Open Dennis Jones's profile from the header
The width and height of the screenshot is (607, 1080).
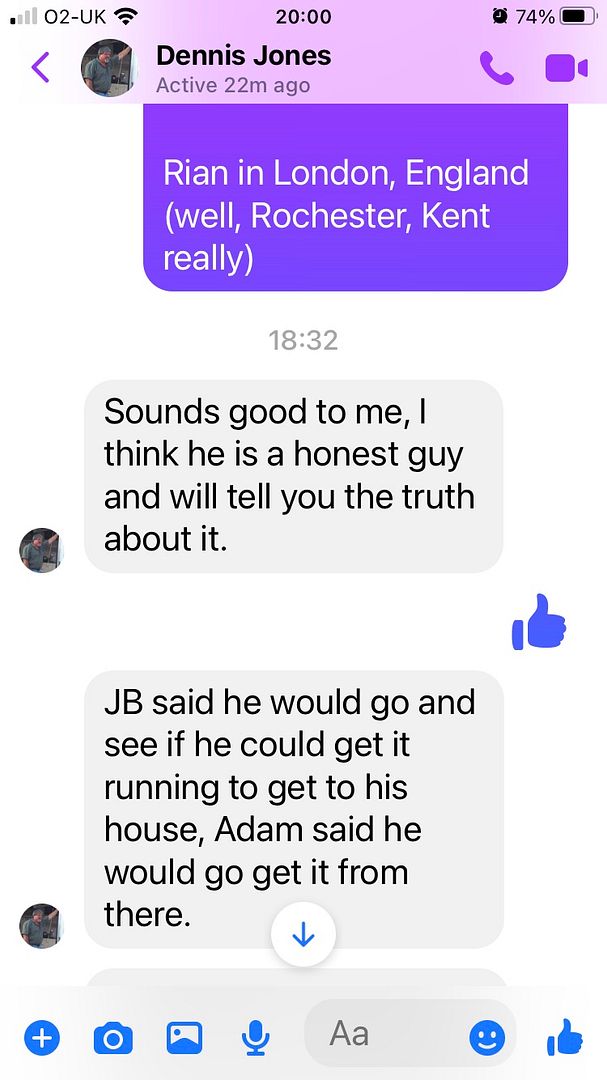pos(243,68)
